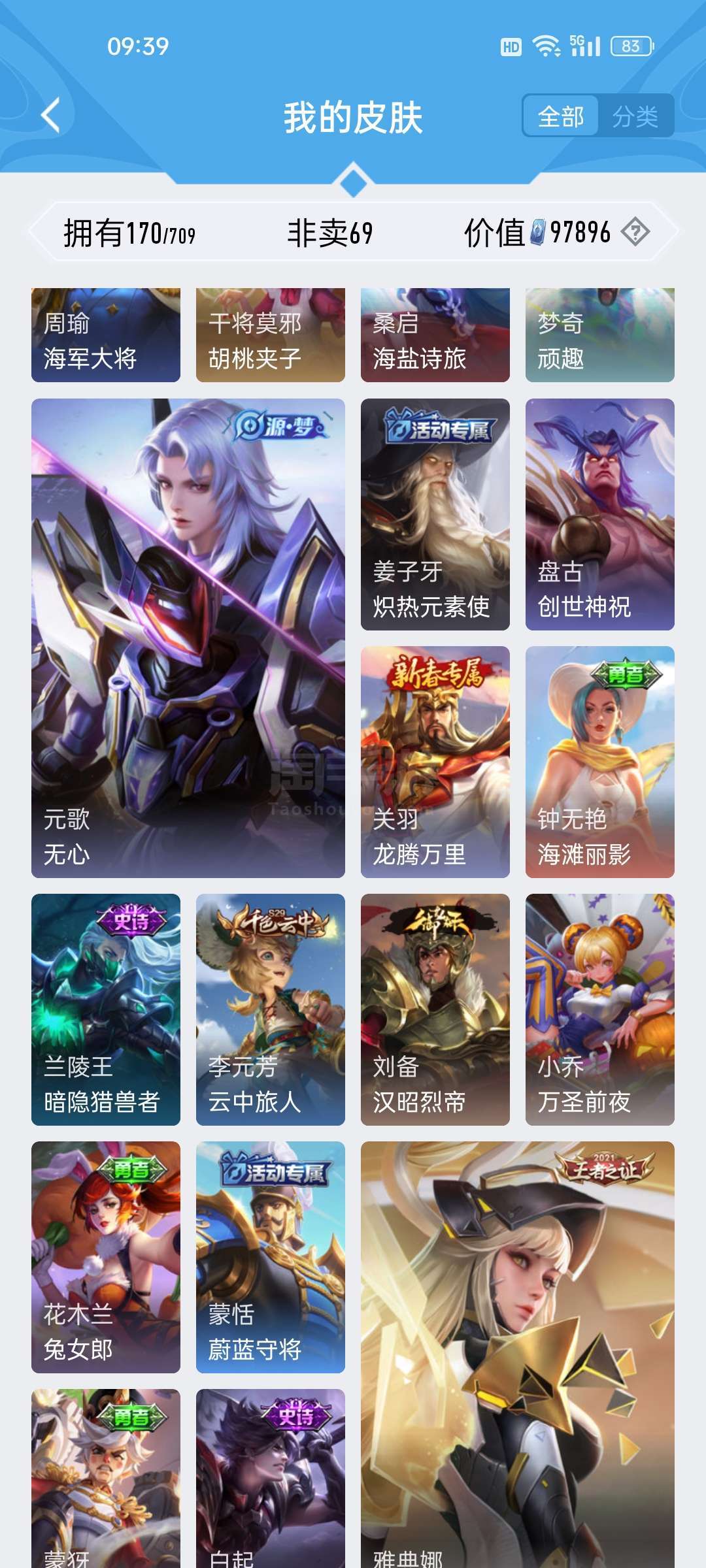Viewport: 706px width, 1568px height.
Task: Open the large 雅典娜 skin card
Action: coord(518,1354)
